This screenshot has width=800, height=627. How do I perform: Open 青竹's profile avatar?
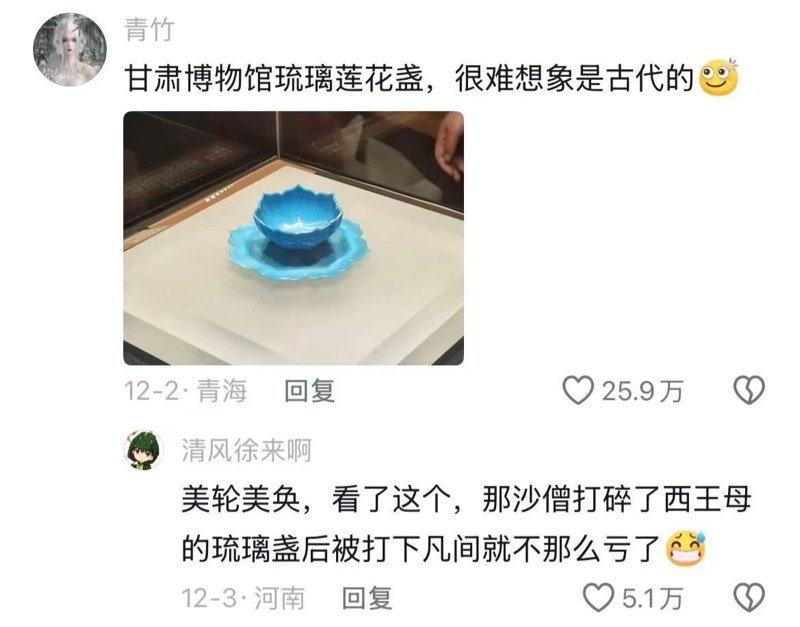(72, 50)
